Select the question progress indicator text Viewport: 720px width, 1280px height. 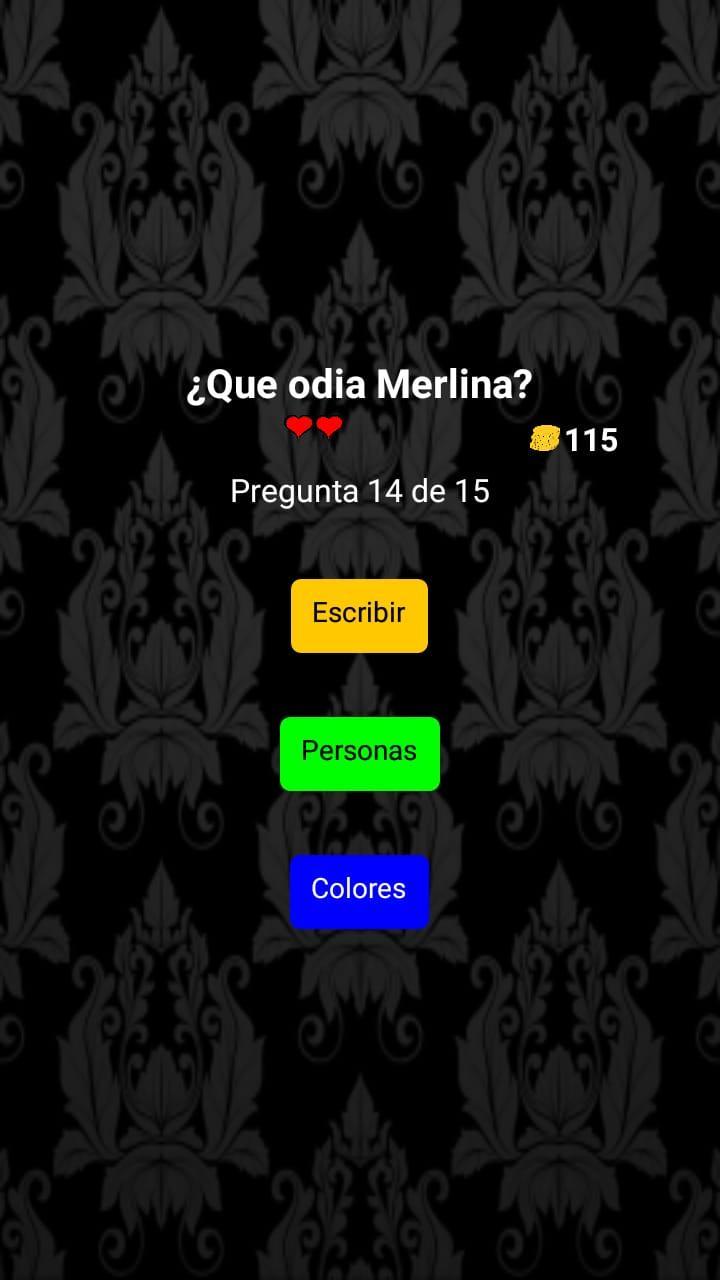point(360,490)
